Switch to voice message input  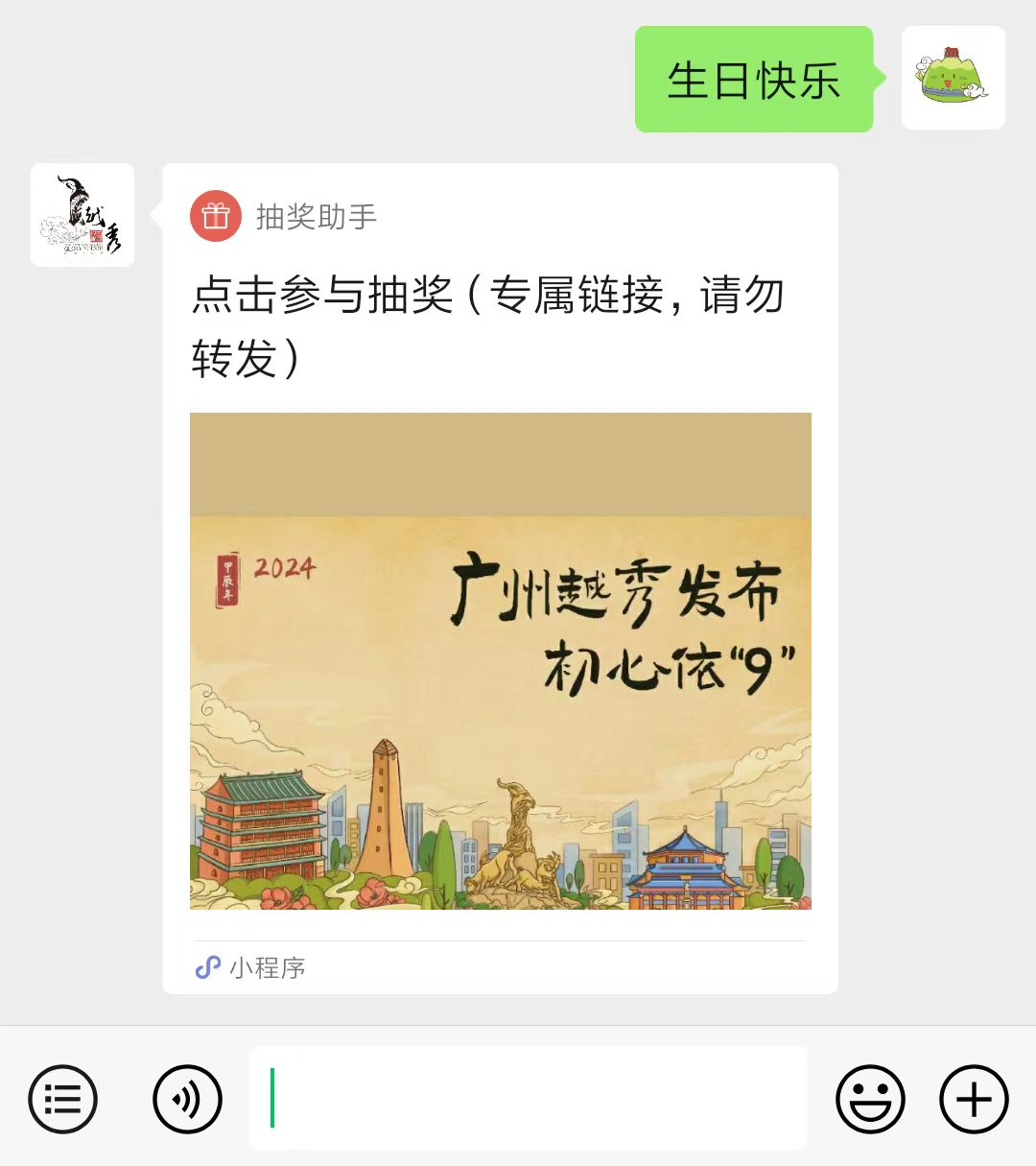pos(187,1099)
